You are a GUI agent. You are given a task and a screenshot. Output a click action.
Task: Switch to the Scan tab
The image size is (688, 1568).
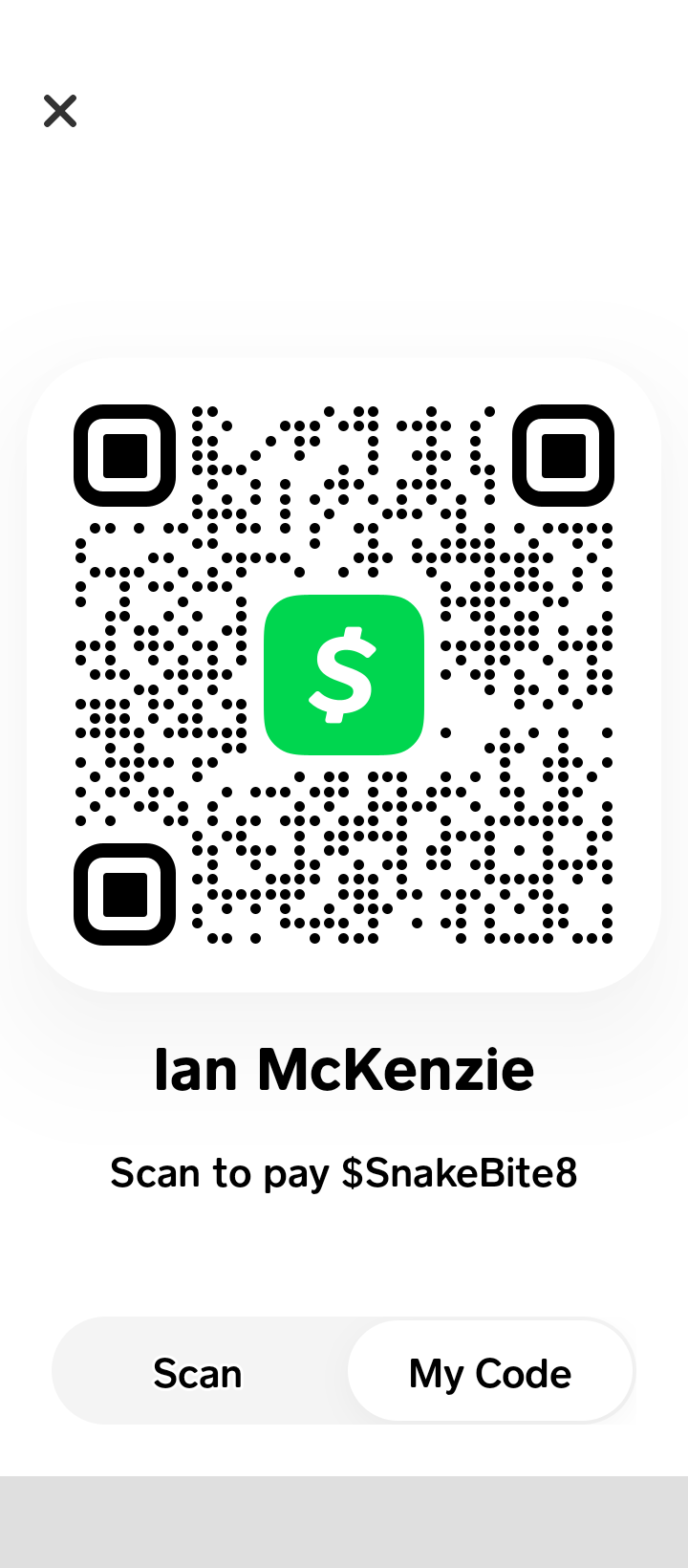pos(198,1373)
